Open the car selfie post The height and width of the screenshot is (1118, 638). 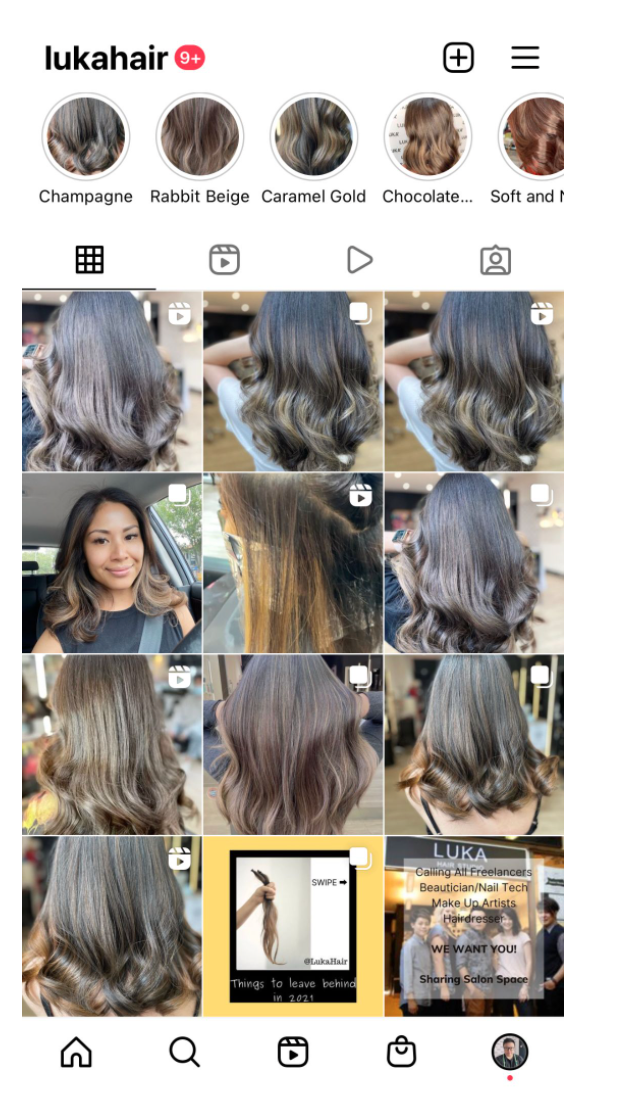112,563
